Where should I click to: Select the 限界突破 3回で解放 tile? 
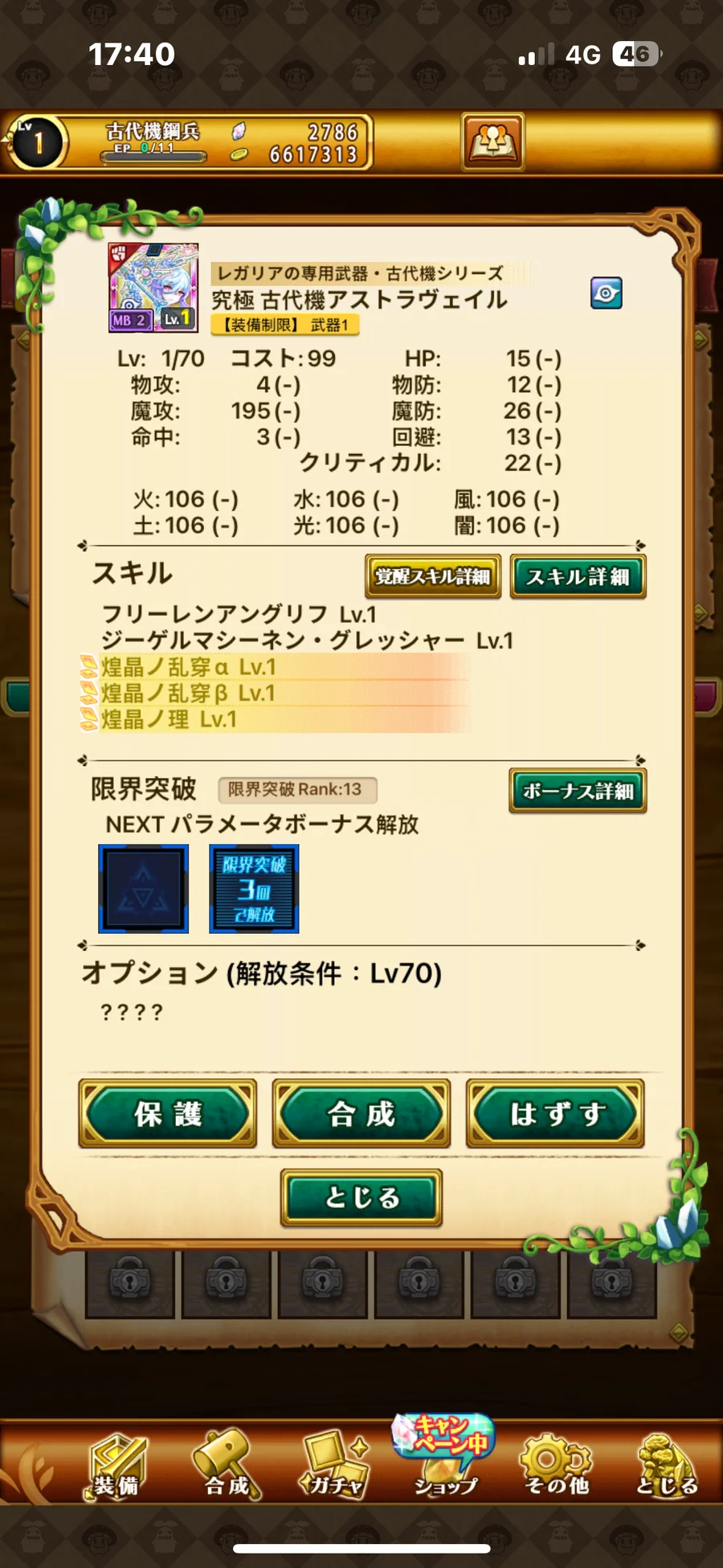[254, 888]
